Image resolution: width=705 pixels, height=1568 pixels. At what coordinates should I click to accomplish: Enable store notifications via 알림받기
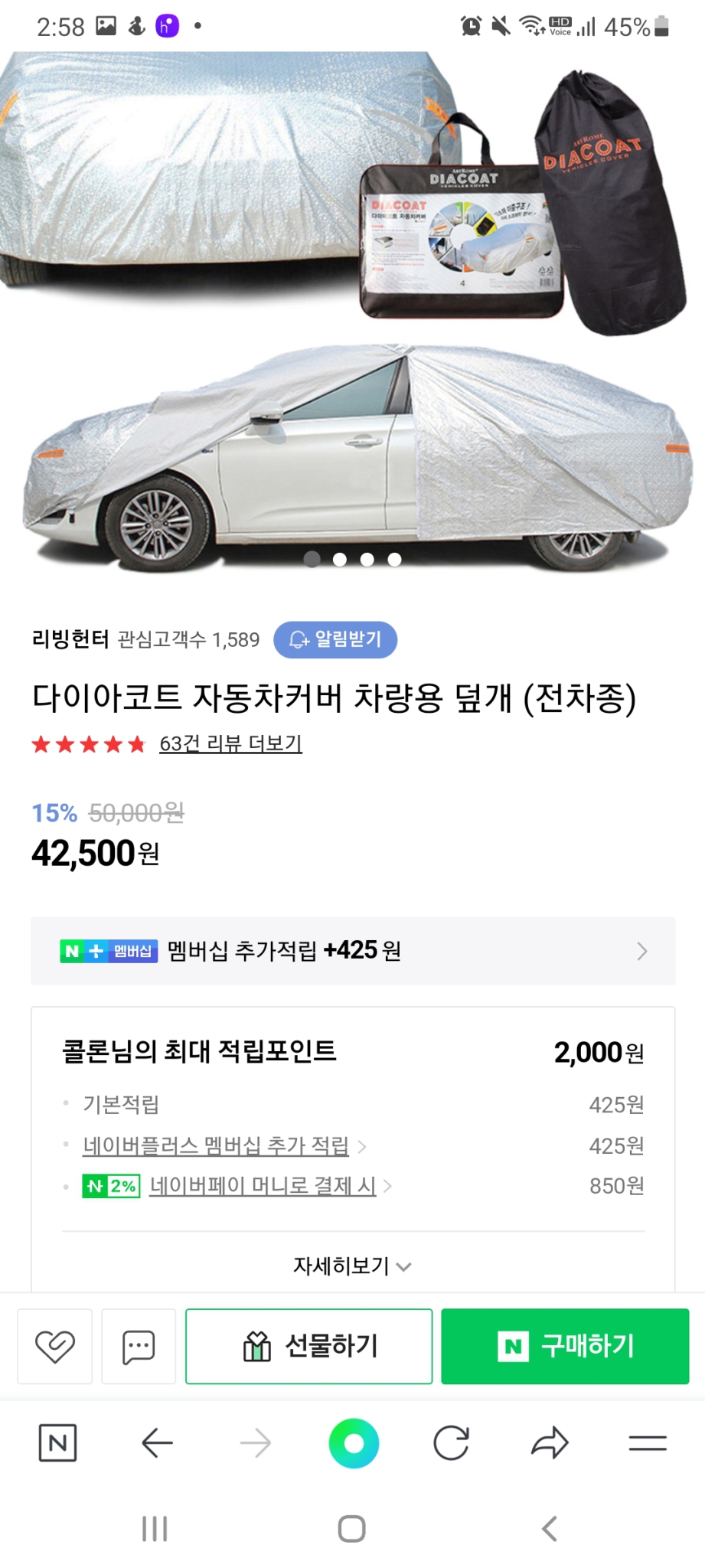pos(338,640)
